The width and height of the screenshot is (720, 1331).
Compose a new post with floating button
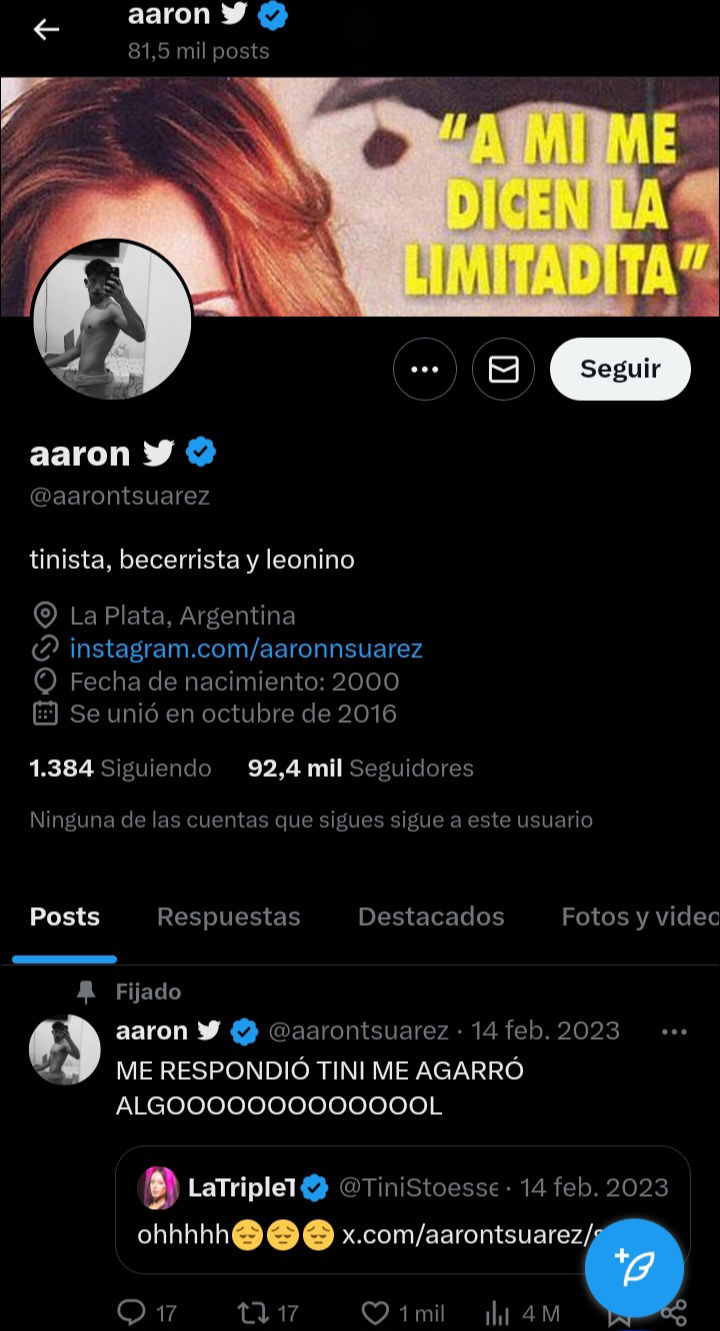click(x=634, y=1268)
